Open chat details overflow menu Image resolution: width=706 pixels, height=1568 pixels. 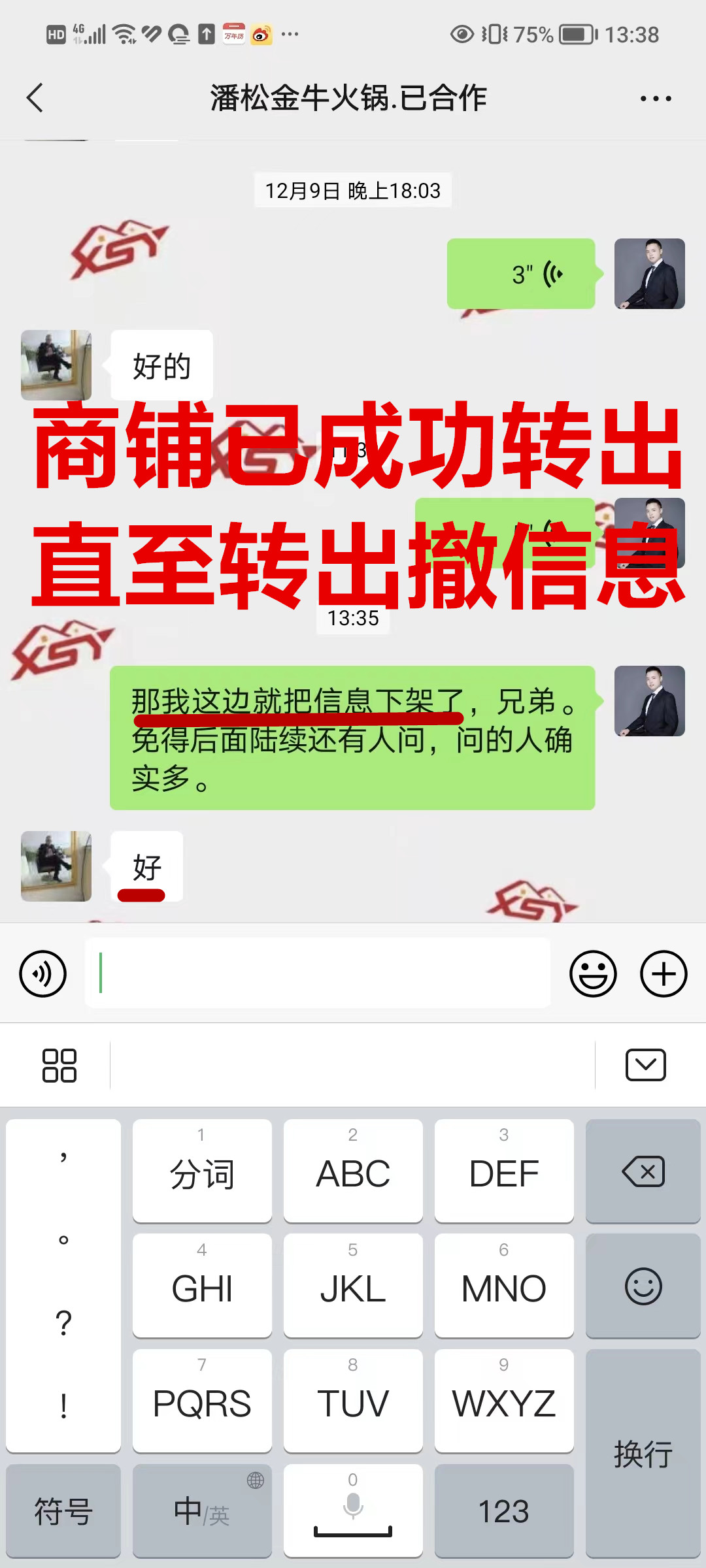[656, 99]
